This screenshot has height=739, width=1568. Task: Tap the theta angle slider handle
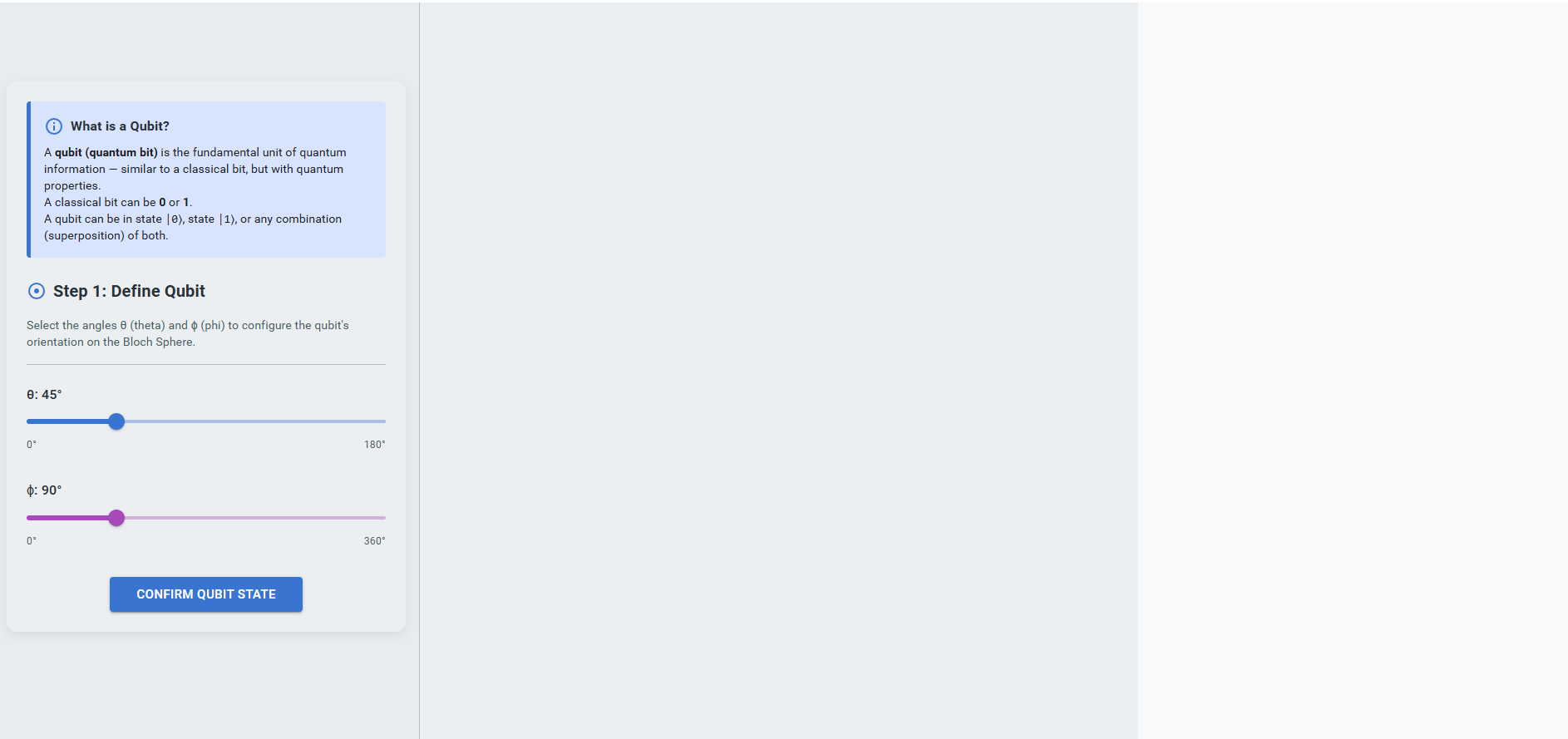point(116,421)
